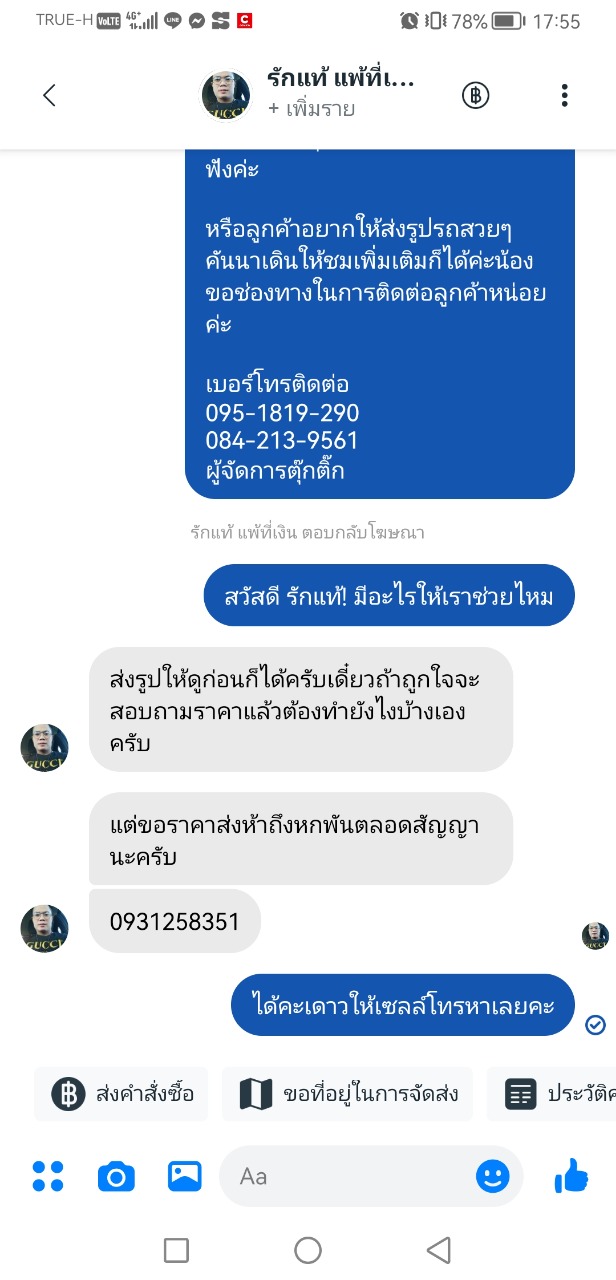
Task: Send a thumbs-up like
Action: [571, 1176]
